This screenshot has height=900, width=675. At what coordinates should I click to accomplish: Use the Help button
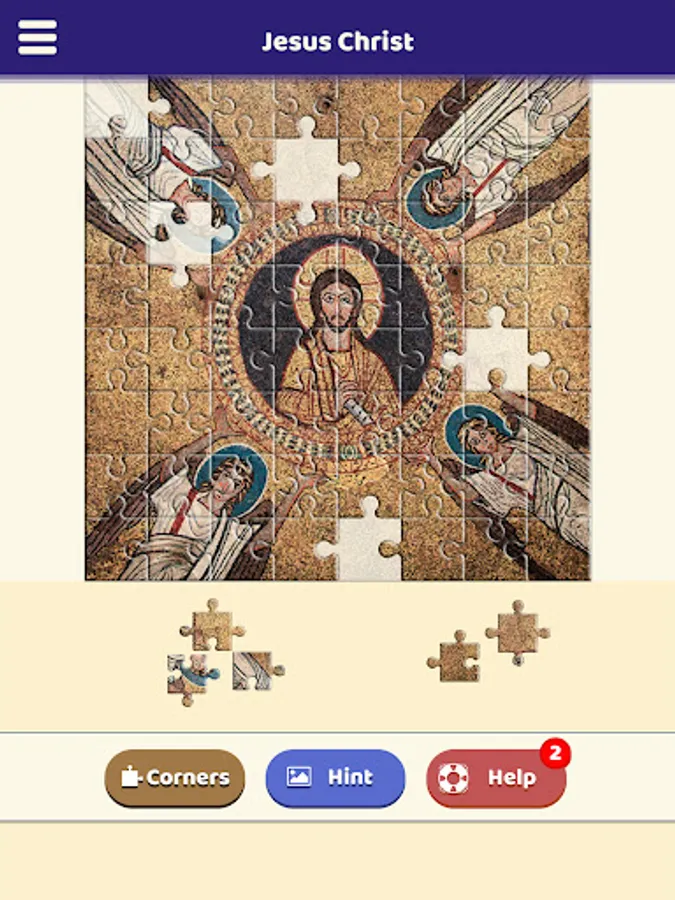[x=496, y=778]
